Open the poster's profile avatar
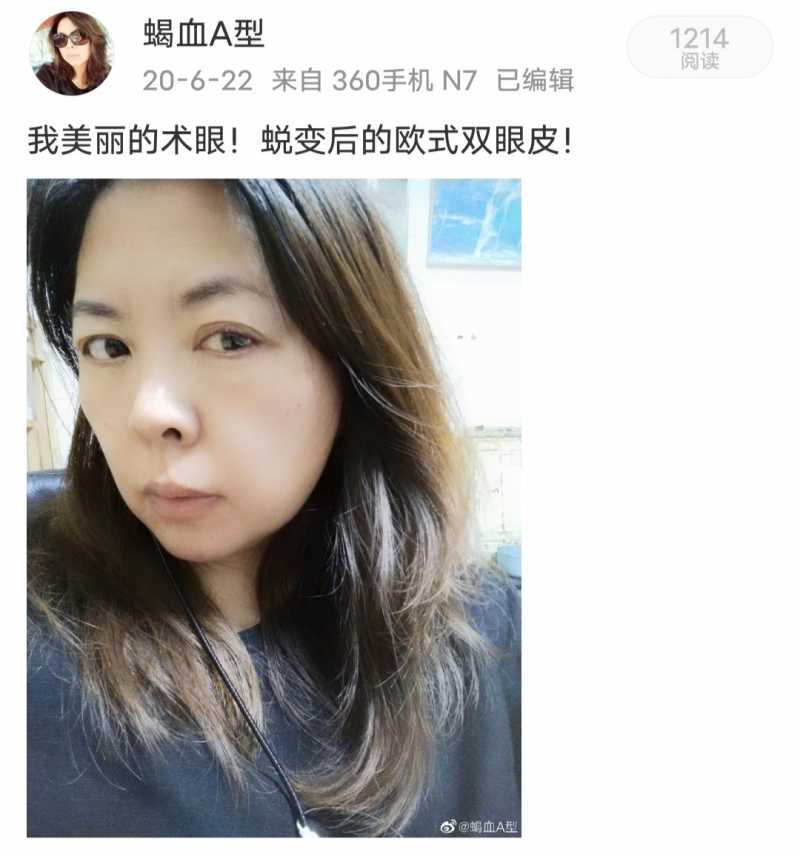Viewport: 800px width, 856px height. [x=72, y=53]
